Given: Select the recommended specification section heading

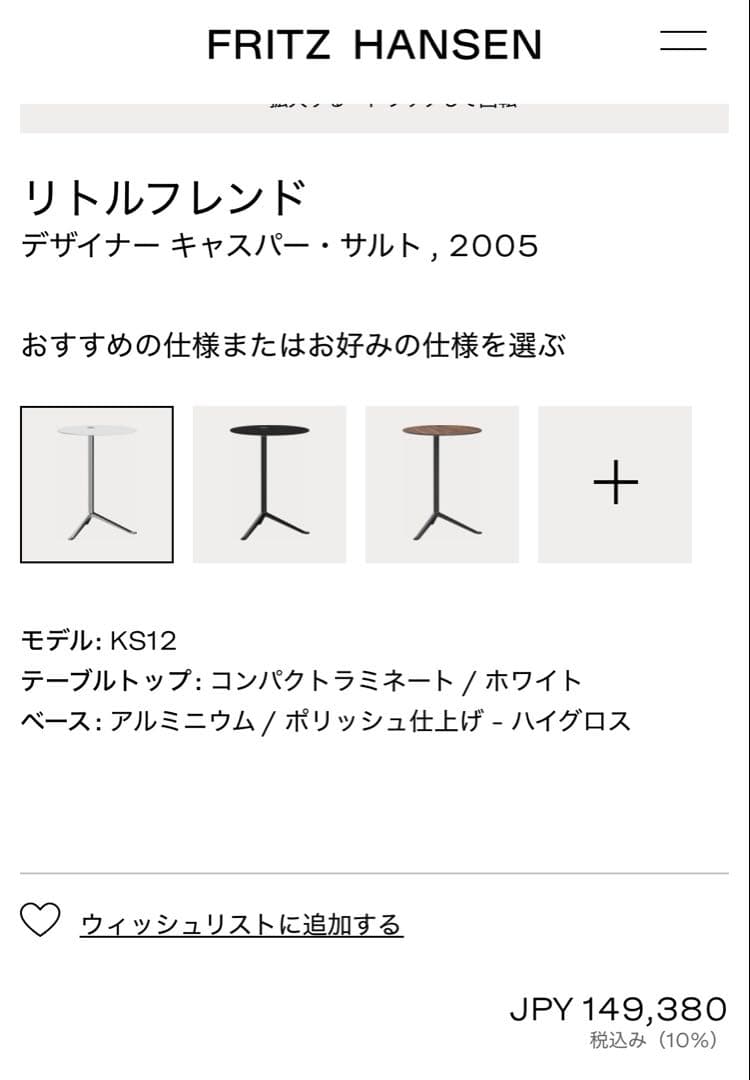Looking at the screenshot, I should pyautogui.click(x=296, y=341).
